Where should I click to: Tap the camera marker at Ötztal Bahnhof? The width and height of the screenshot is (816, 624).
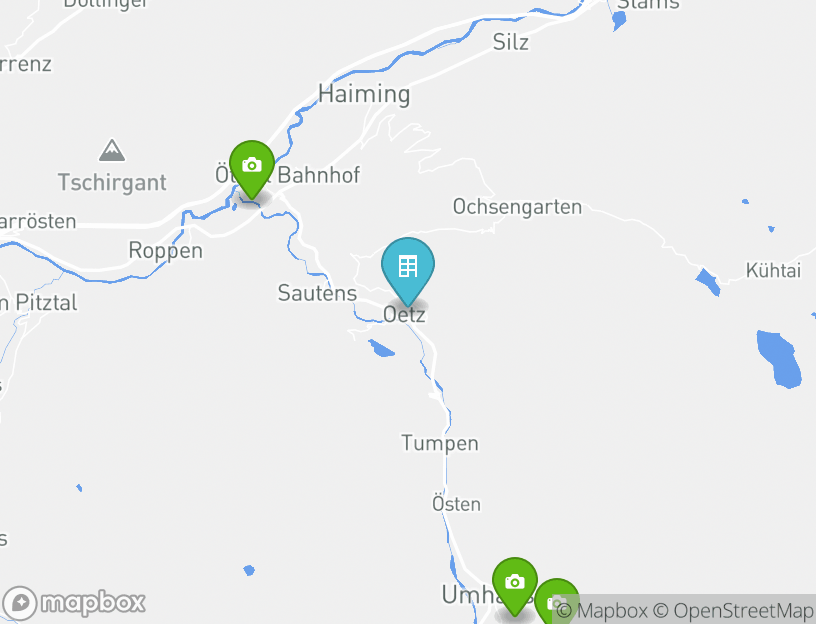(252, 166)
